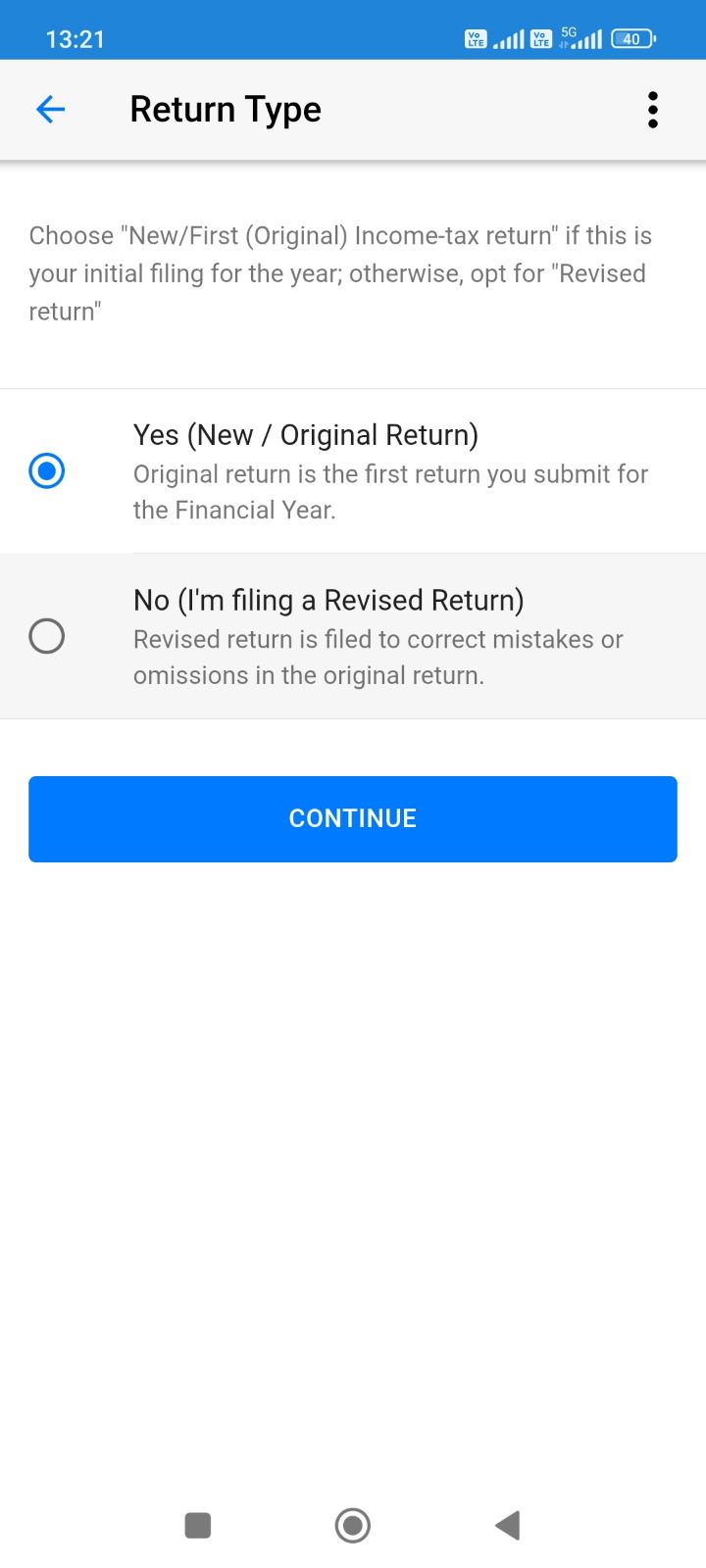Tap the VoLTE icon in status bar
The width and height of the screenshot is (706, 1568).
pyautogui.click(x=474, y=39)
